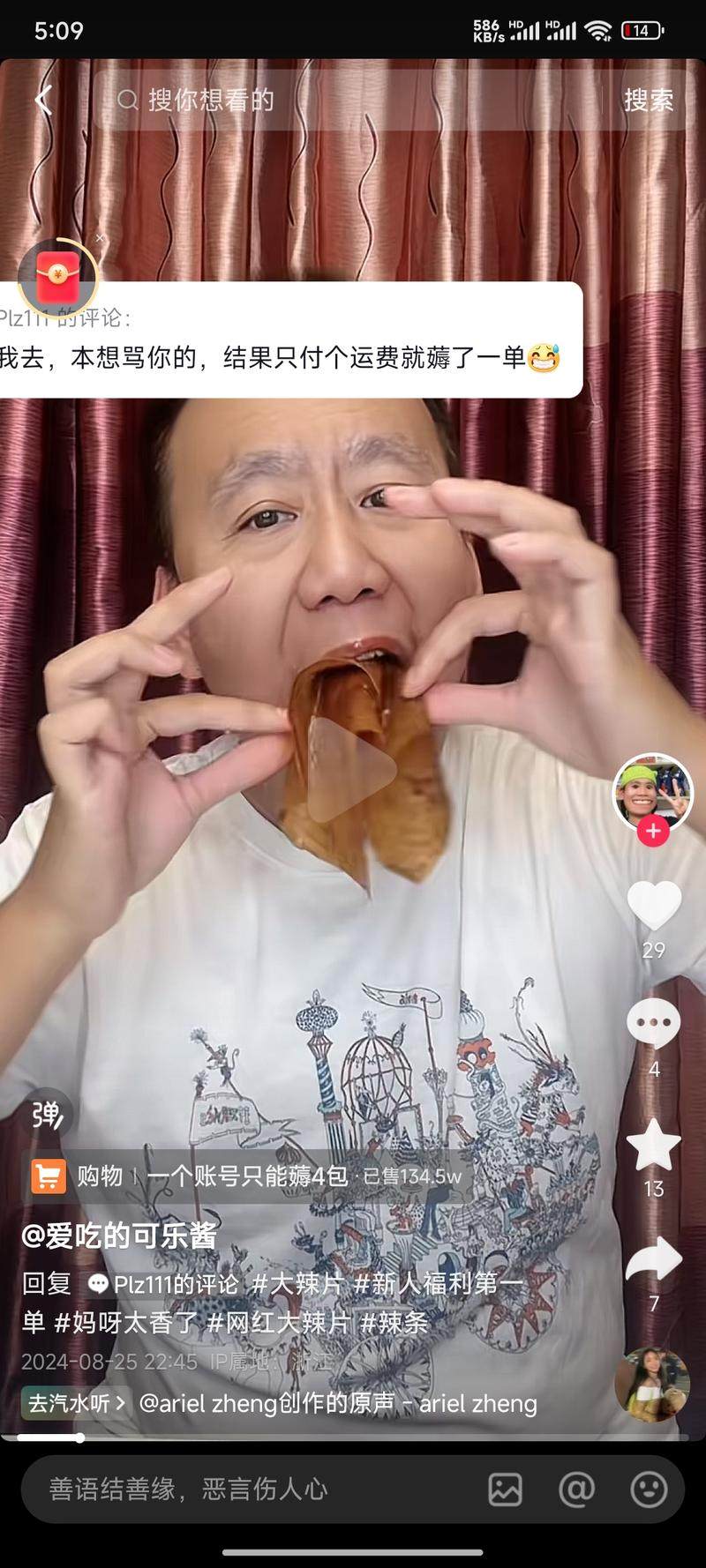
Task: Add video to favorites with star
Action: click(654, 1144)
